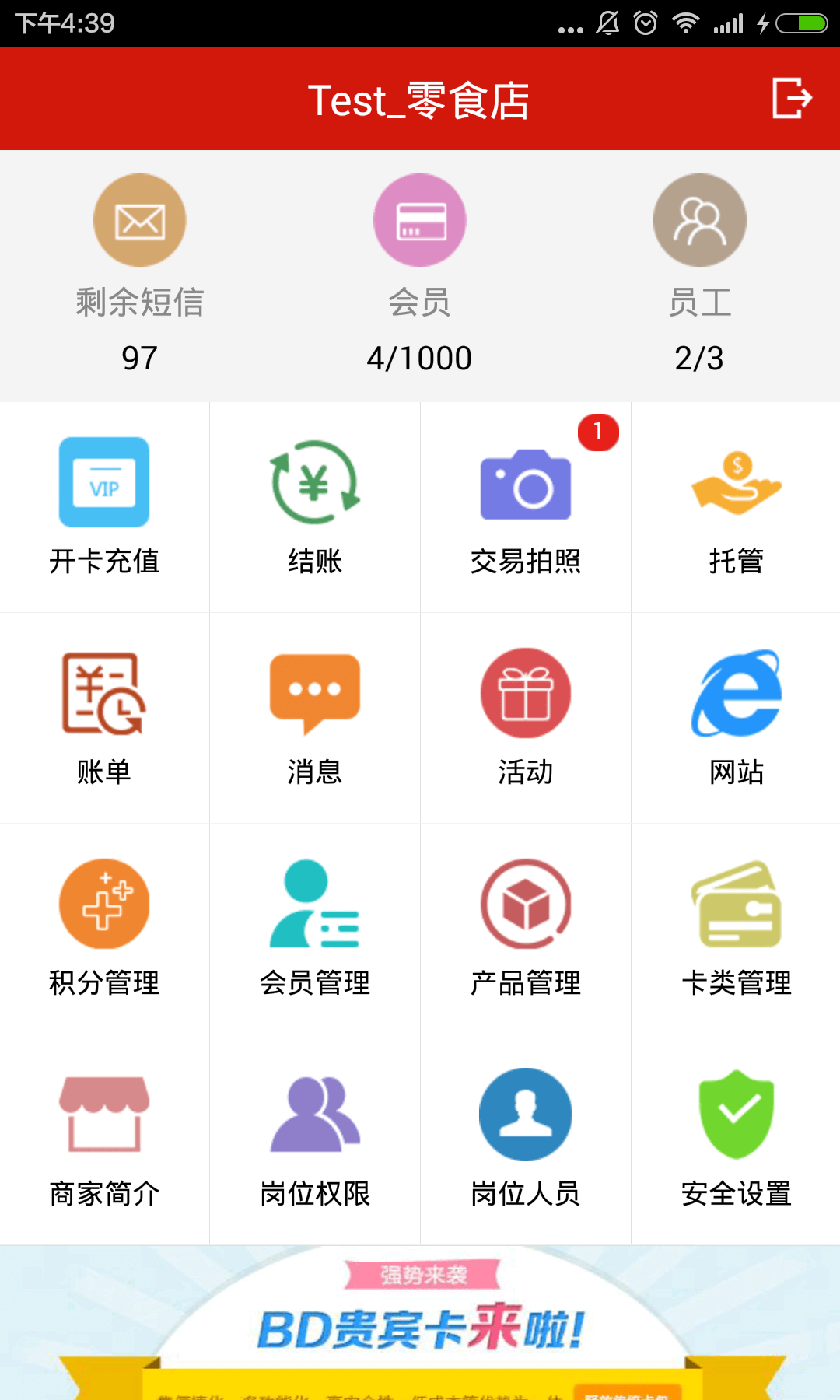840x1400 pixels.
Task: Open 开卡充值 card recharge
Action: pyautogui.click(x=104, y=507)
